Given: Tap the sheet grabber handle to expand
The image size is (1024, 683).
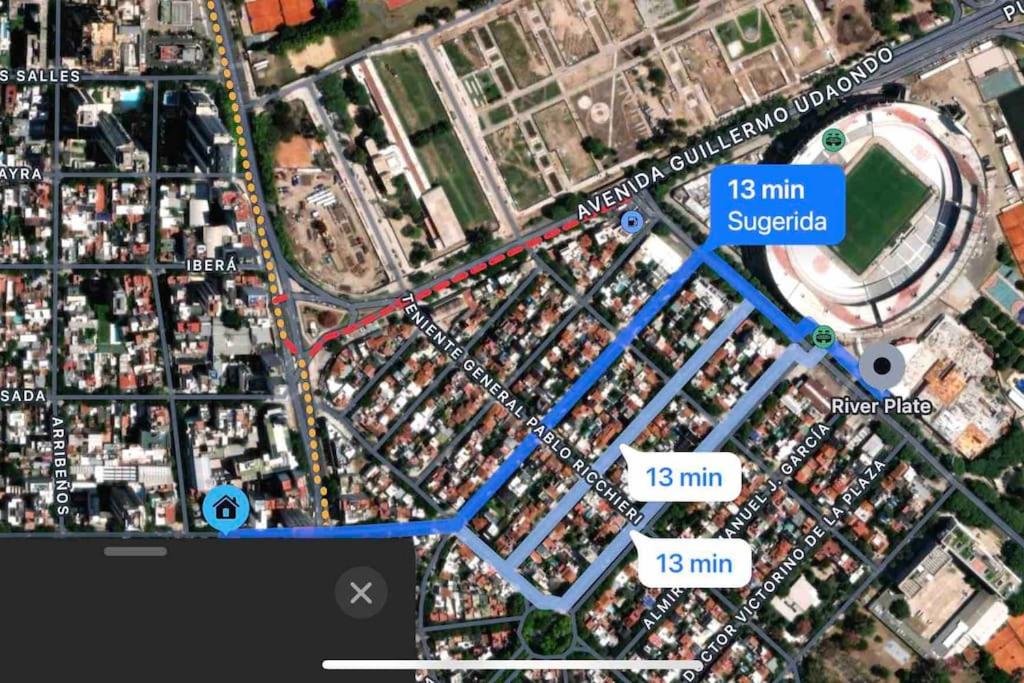Looking at the screenshot, I should [x=135, y=551].
